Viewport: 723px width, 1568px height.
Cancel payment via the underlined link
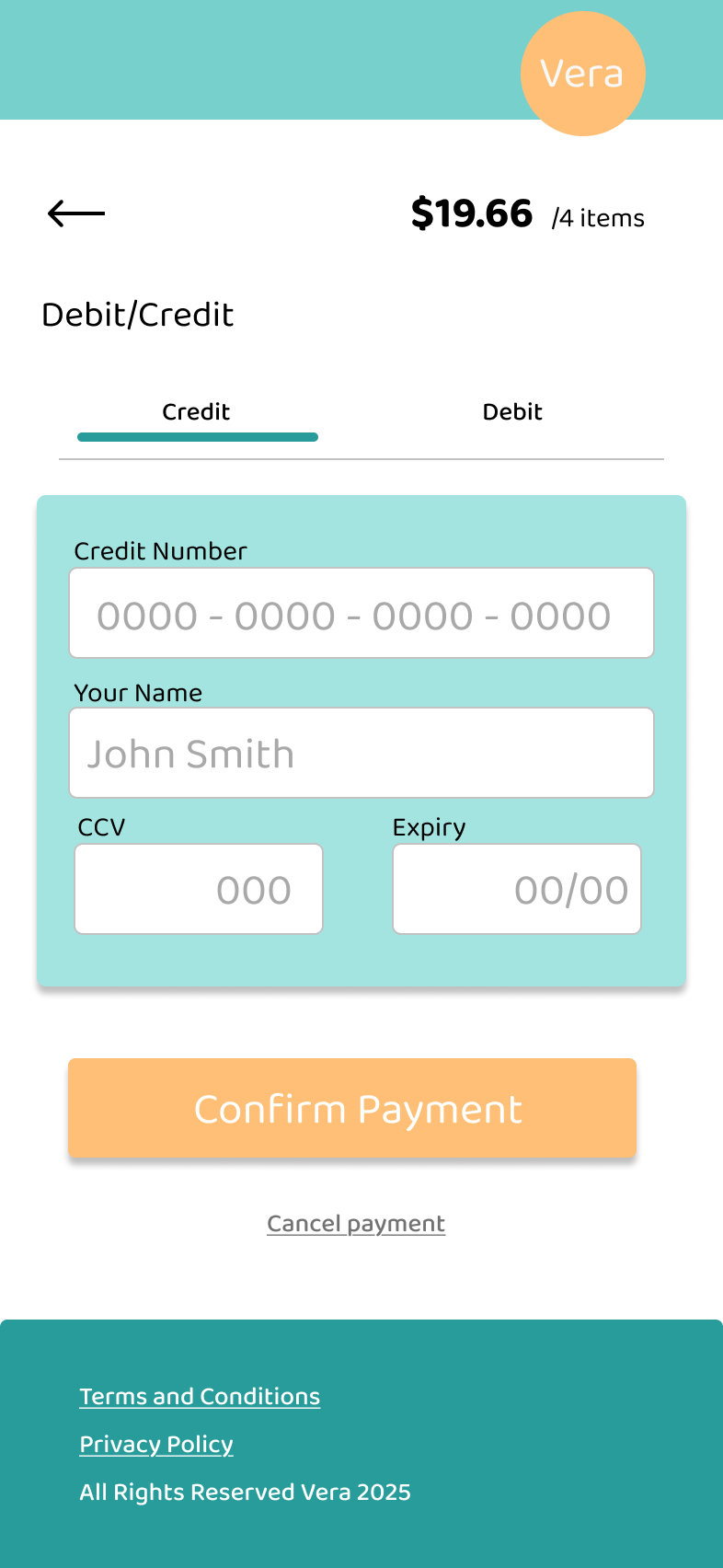[356, 1224]
